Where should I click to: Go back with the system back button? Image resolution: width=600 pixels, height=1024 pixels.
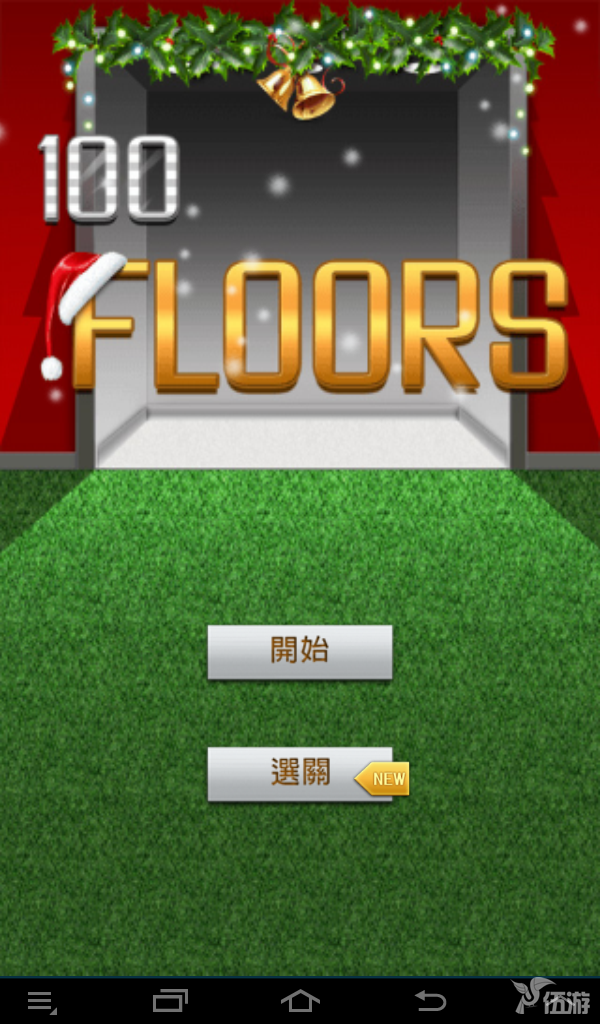coord(431,1000)
